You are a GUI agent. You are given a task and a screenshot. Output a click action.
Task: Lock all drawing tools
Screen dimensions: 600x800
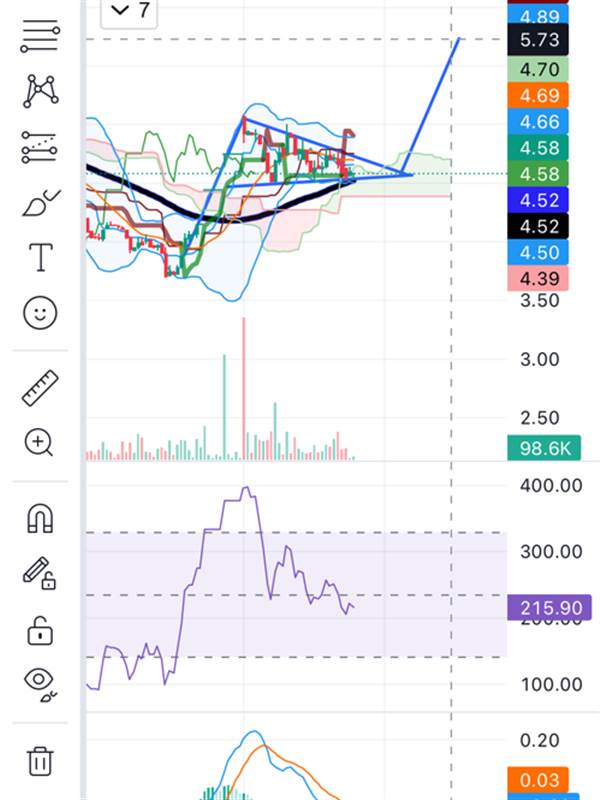[x=40, y=630]
